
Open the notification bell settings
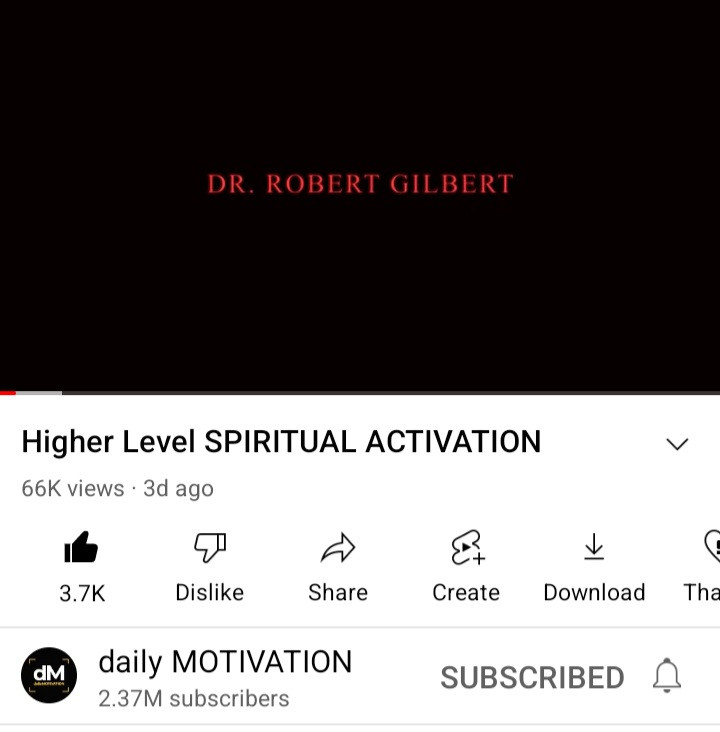click(667, 677)
